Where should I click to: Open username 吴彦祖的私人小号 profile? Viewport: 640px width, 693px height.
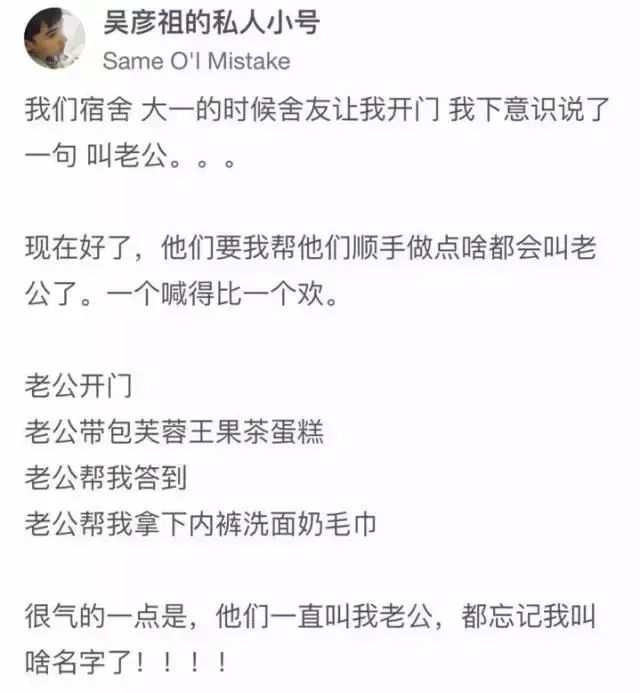tap(211, 23)
